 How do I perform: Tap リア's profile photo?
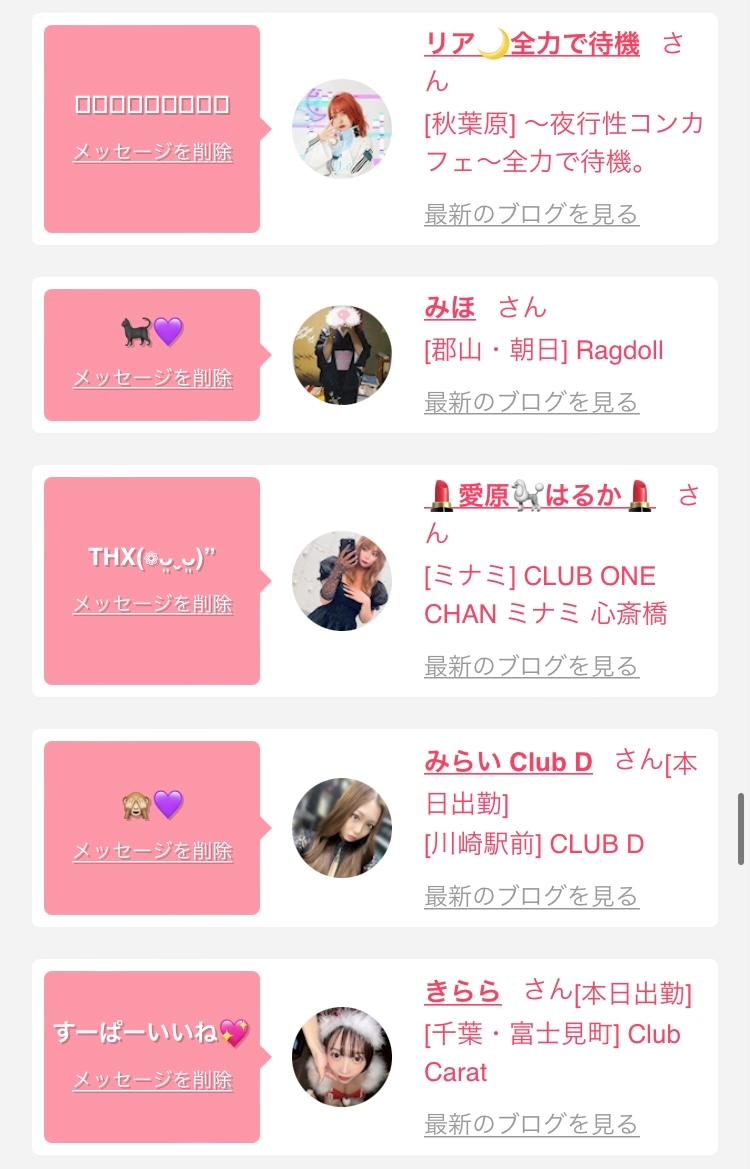pyautogui.click(x=341, y=129)
